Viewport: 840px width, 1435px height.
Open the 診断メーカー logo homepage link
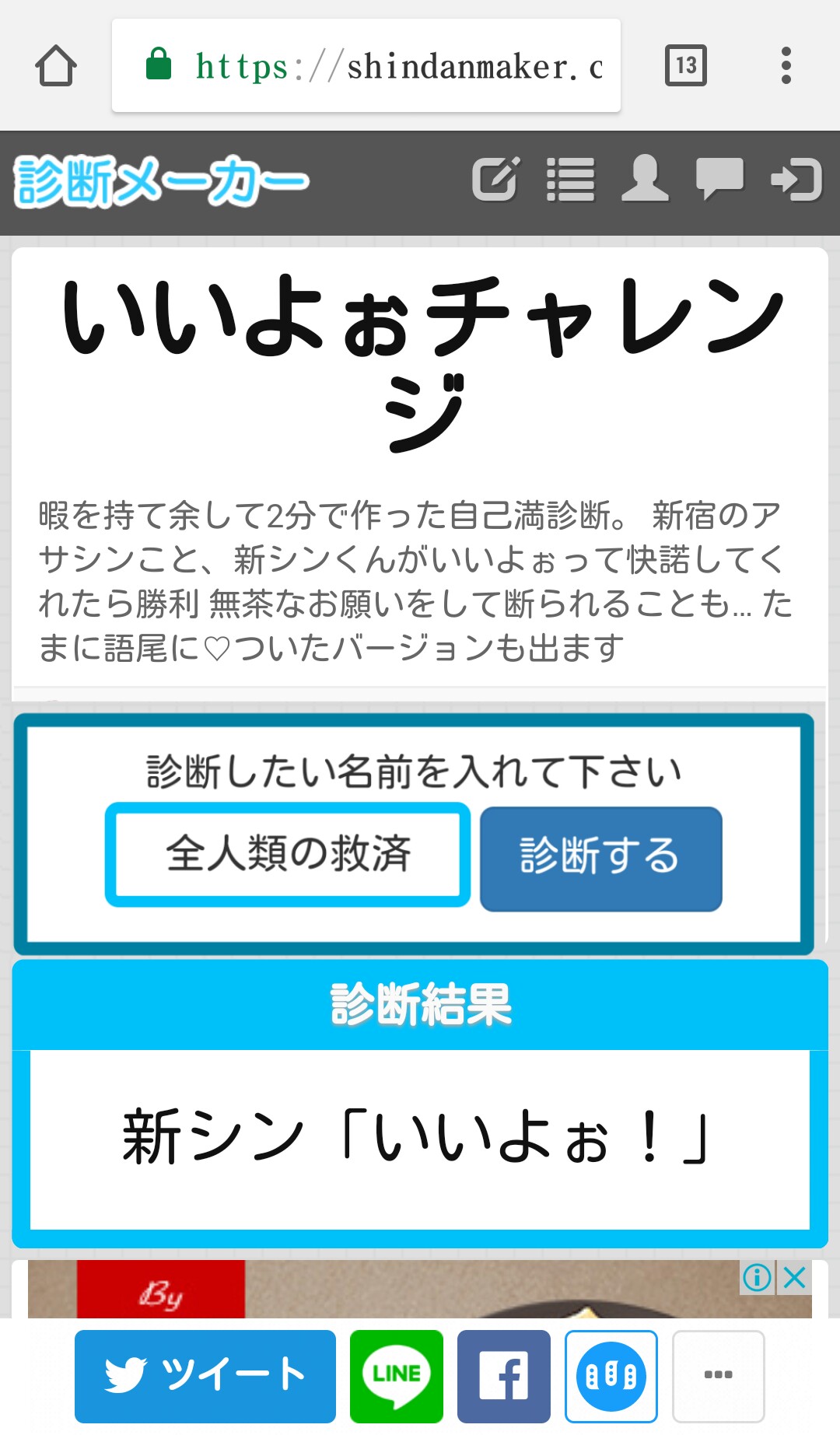click(161, 181)
